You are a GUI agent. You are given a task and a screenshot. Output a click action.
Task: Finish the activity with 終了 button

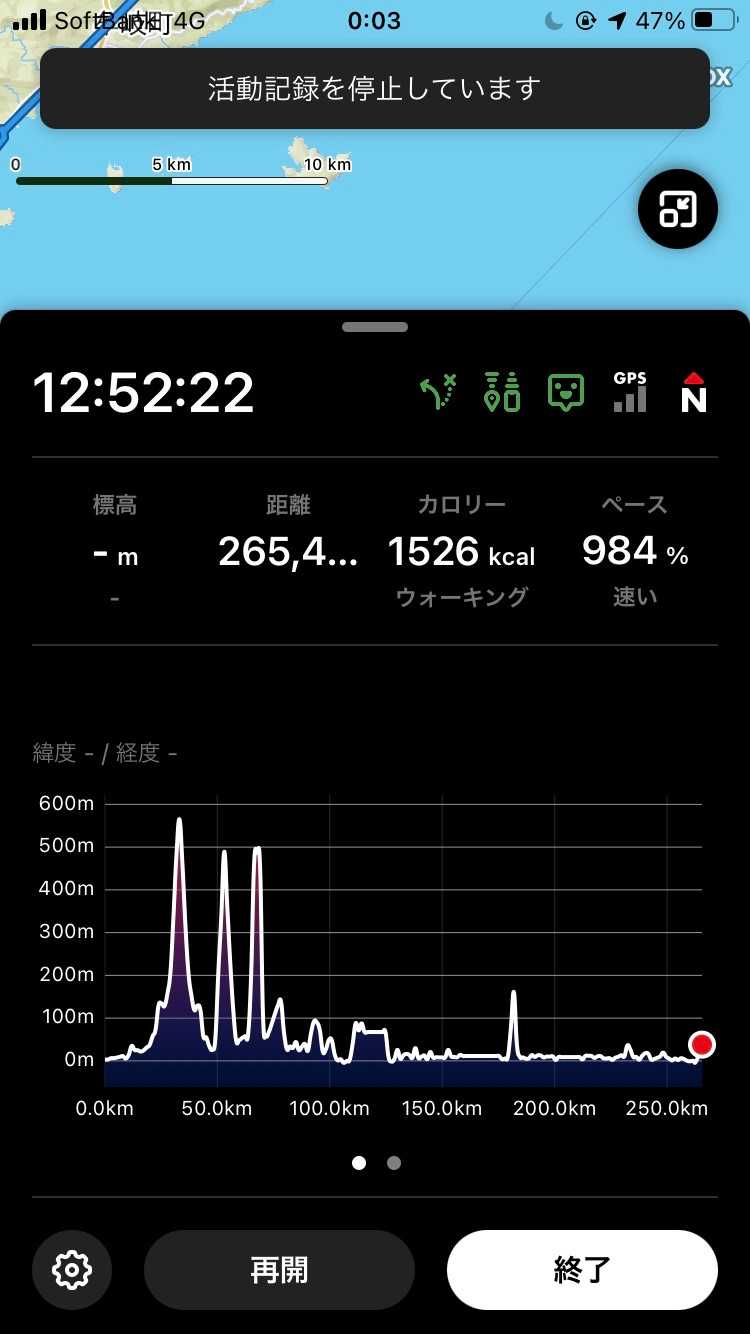coord(582,1270)
